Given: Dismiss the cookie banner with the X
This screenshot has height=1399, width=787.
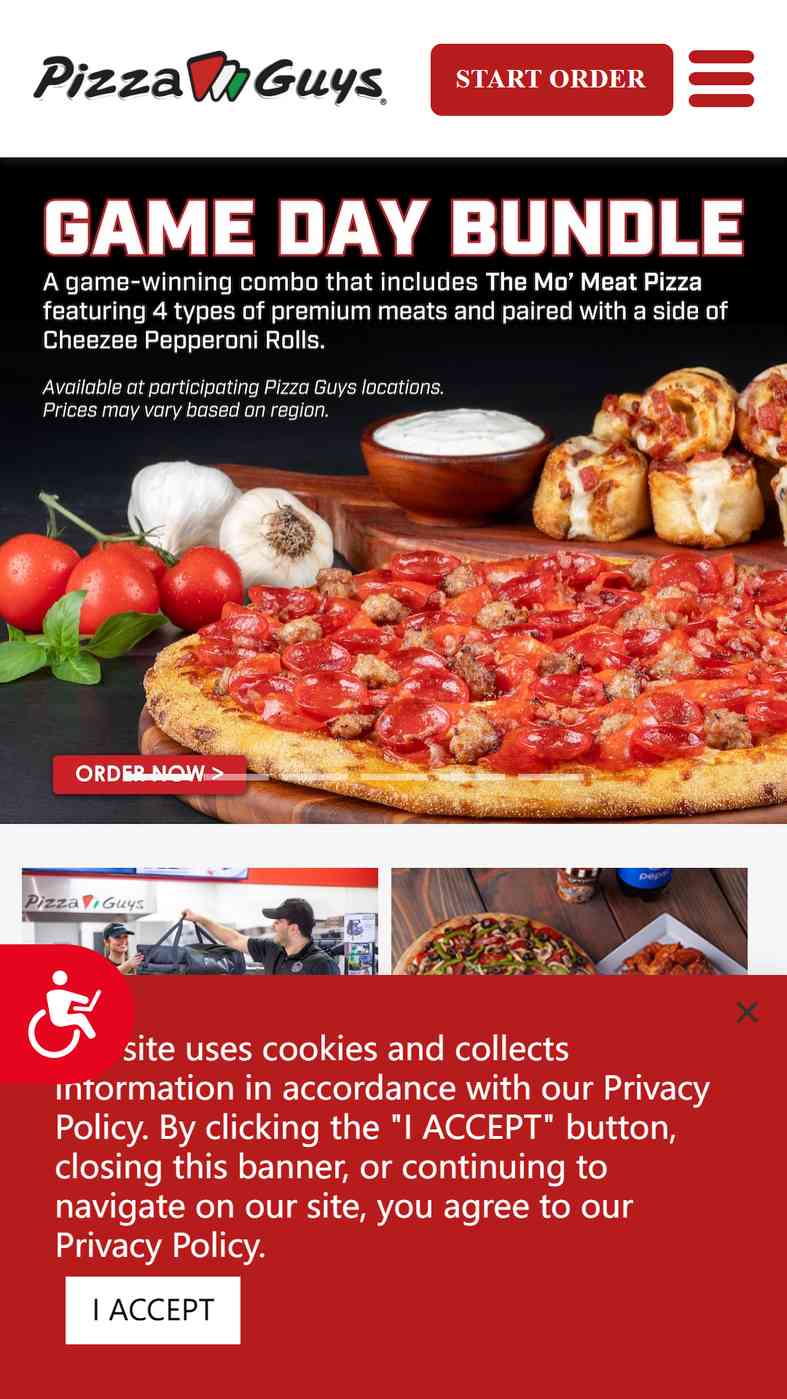Looking at the screenshot, I should [x=747, y=1012].
